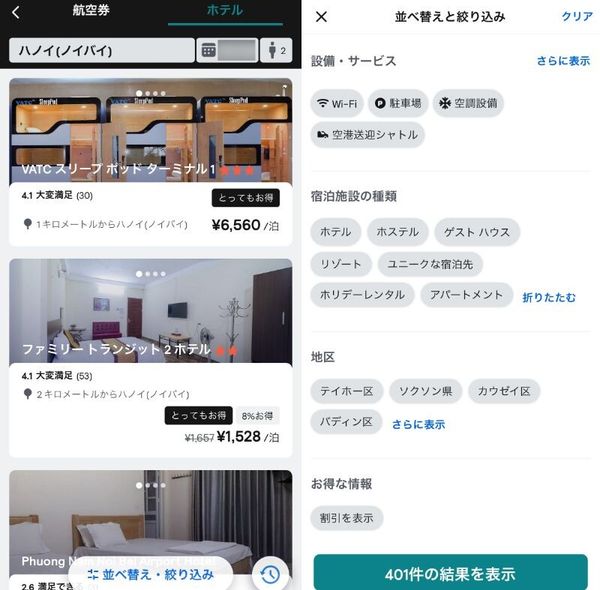Select the Wi-Fi filter chip
Image resolution: width=600 pixels, height=590 pixels.
pyautogui.click(x=337, y=103)
